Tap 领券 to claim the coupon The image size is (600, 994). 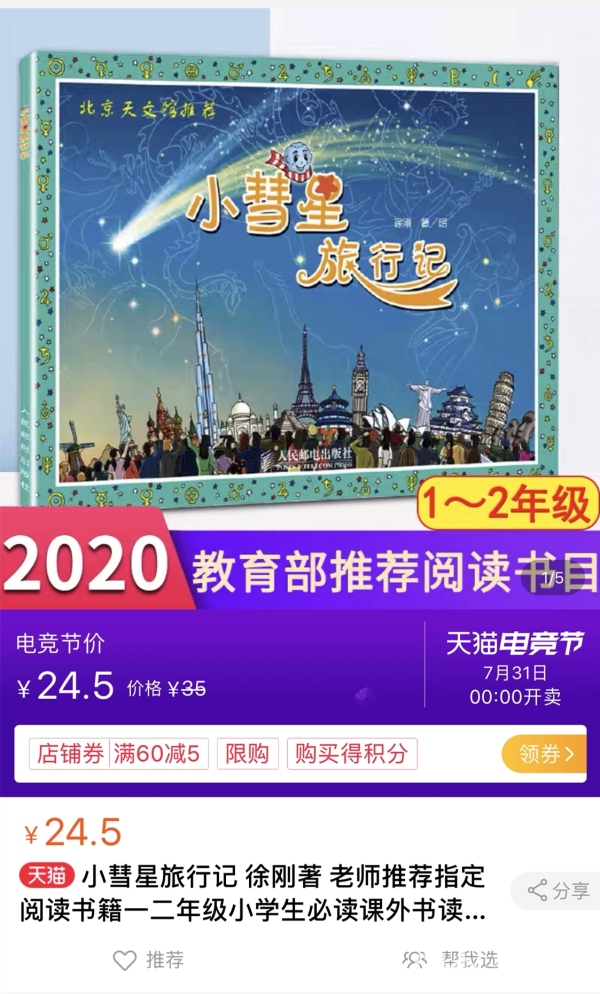[x=545, y=754]
